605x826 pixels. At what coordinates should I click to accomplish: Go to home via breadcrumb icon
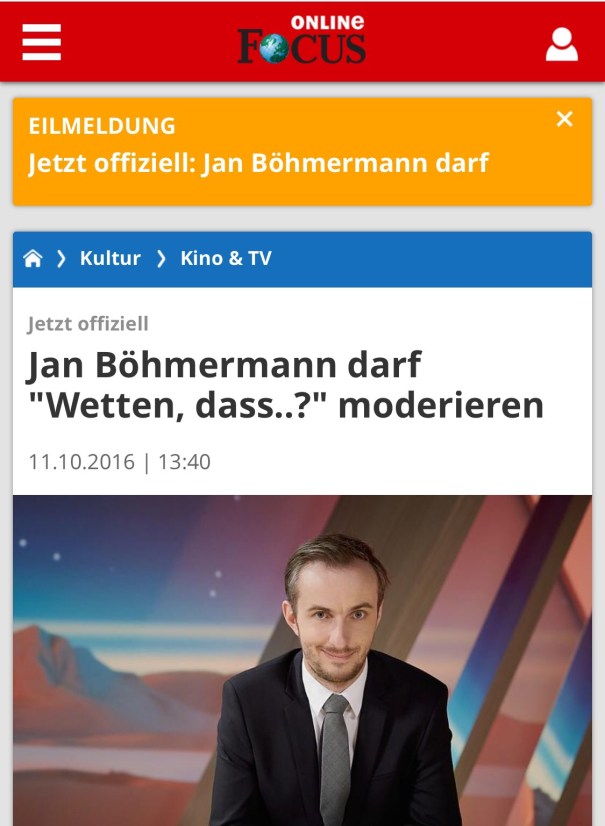coord(33,259)
